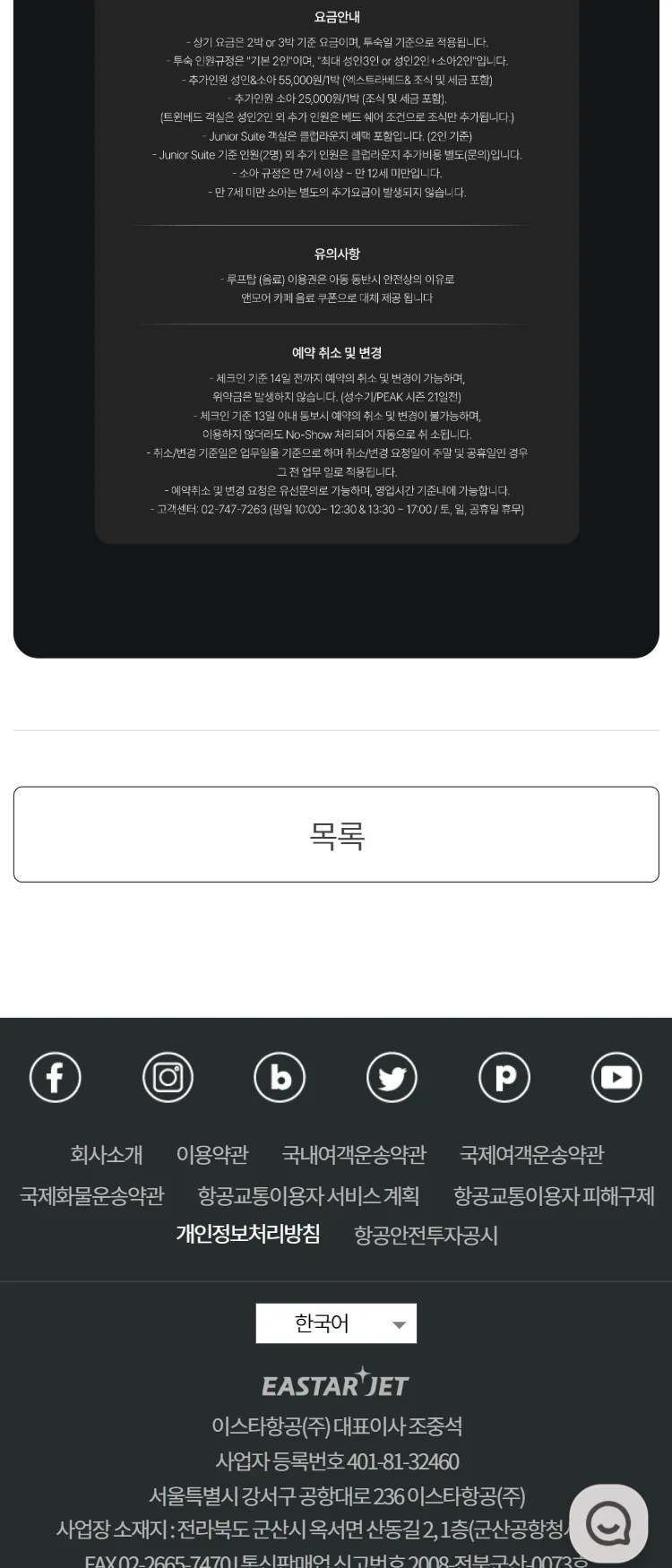Open the 회사소개 link

pyautogui.click(x=107, y=1155)
